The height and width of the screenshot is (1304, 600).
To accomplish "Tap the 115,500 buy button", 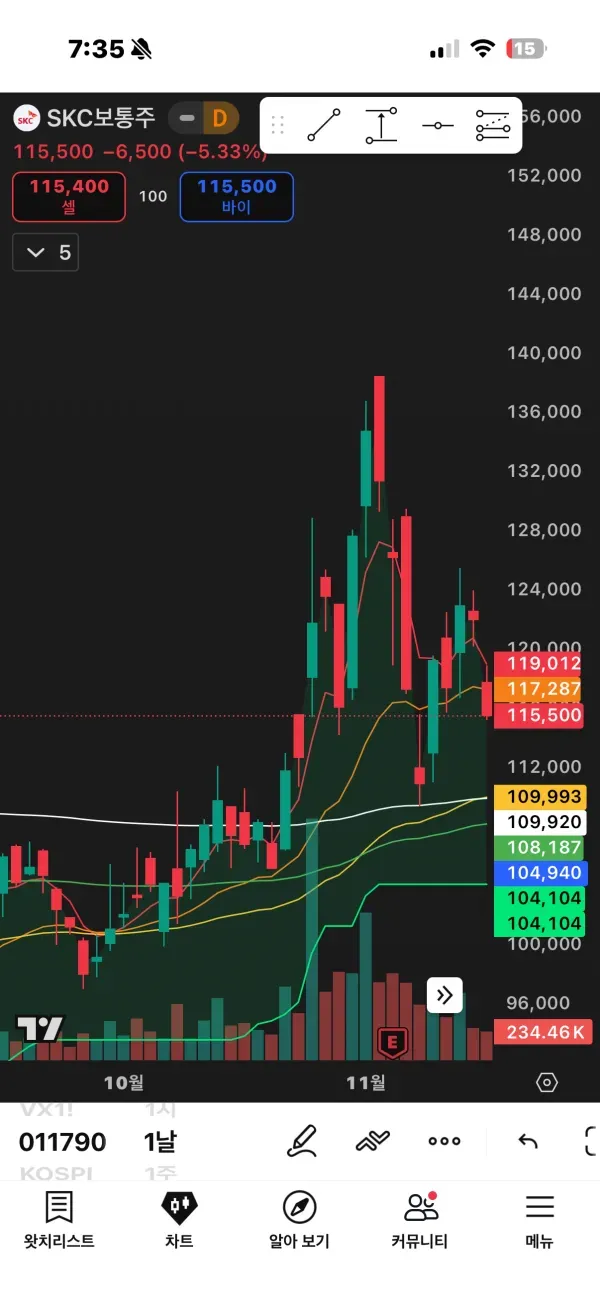I will click(237, 196).
